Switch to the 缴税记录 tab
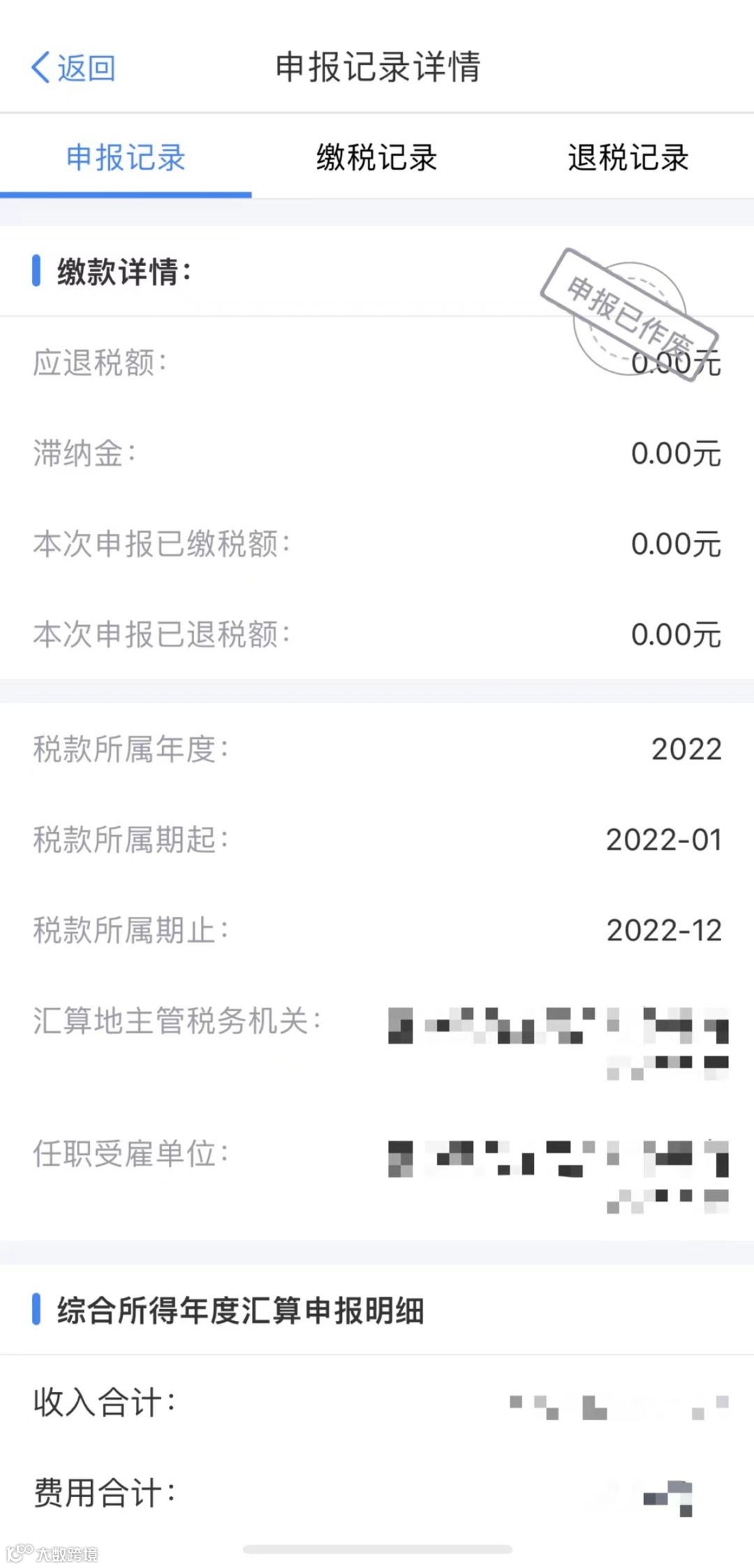Viewport: 754px width, 1568px height. point(376,158)
